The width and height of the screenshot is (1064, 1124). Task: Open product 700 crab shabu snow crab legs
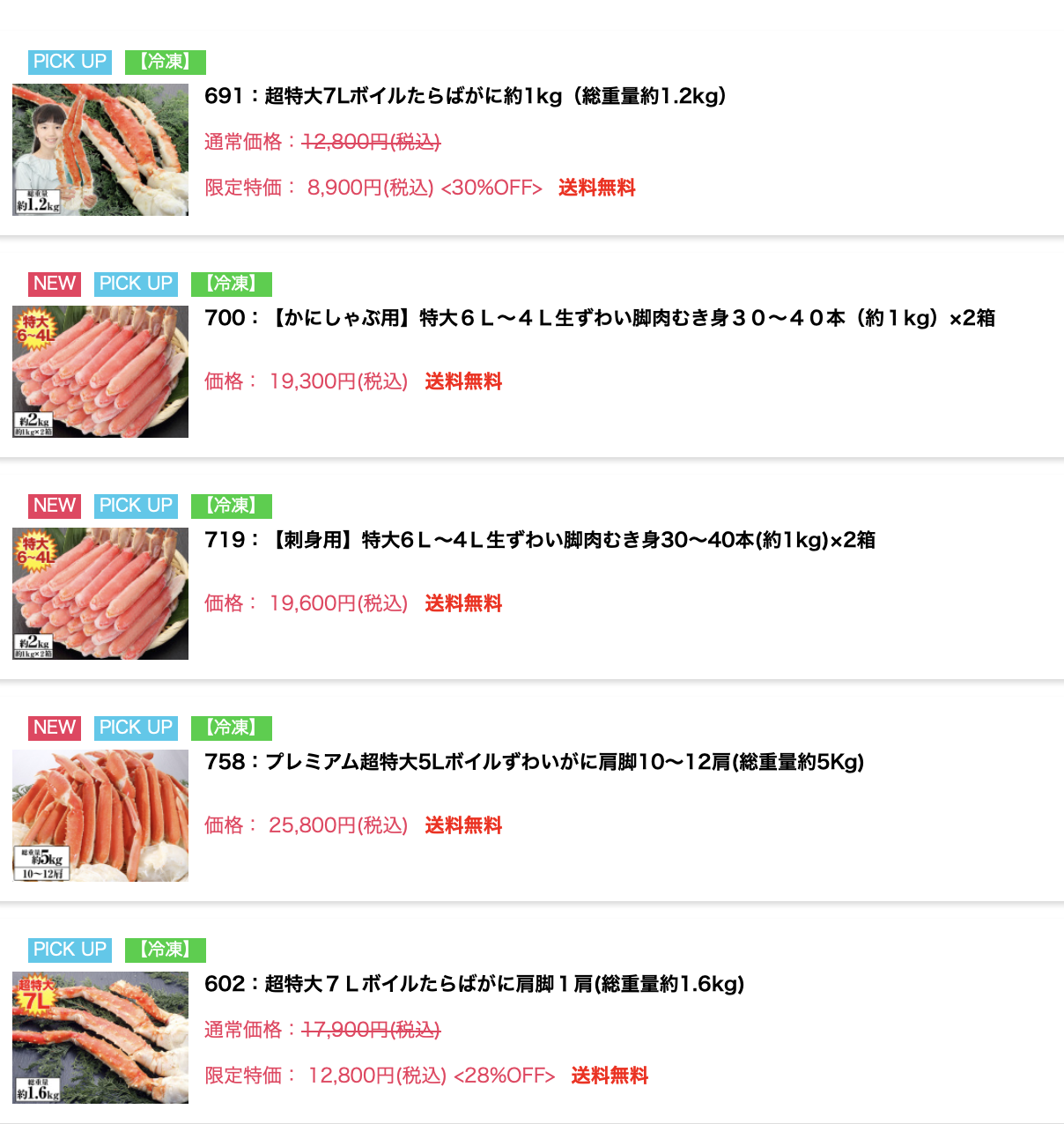point(599,318)
